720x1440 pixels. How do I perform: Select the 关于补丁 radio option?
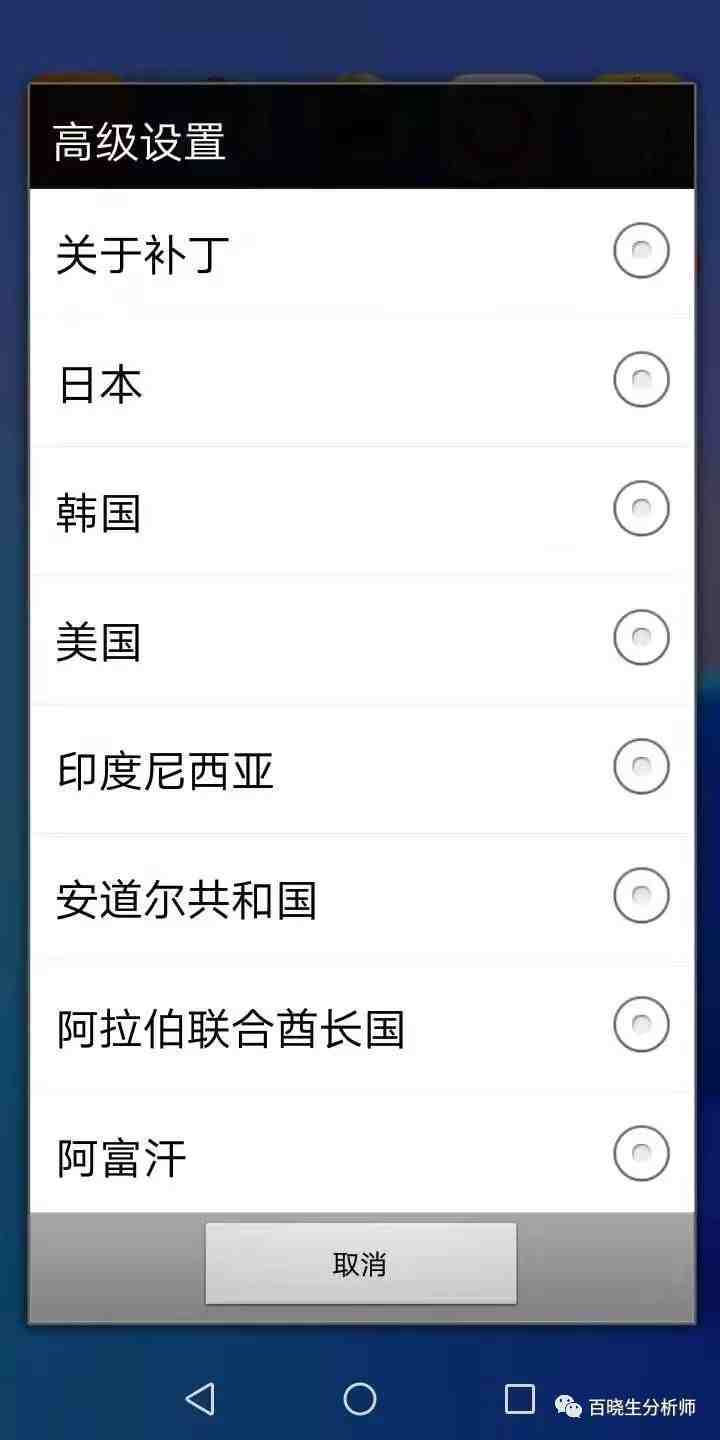point(362,254)
